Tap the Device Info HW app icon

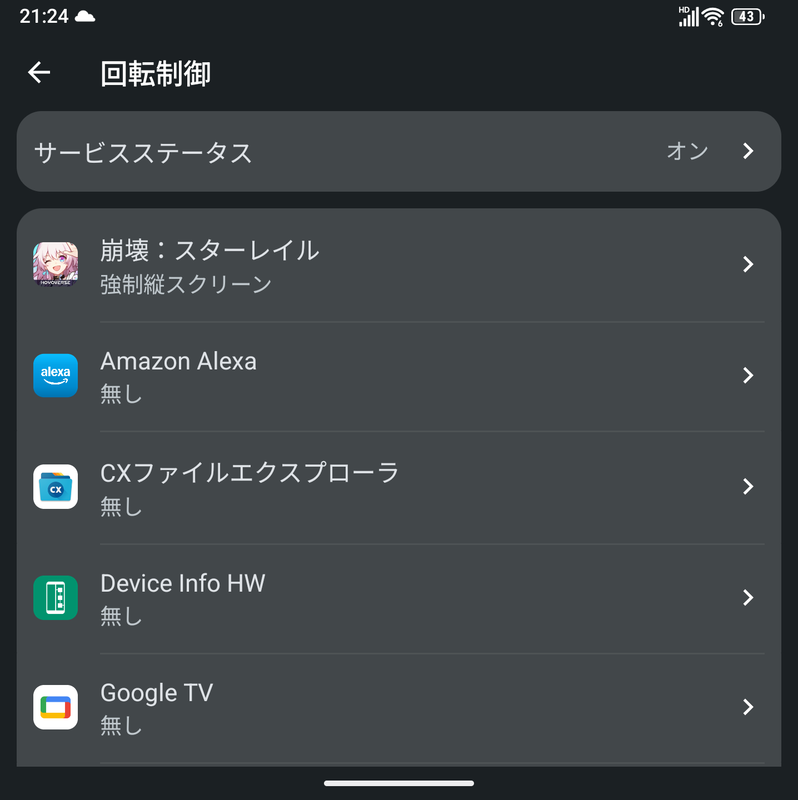[x=55, y=597]
